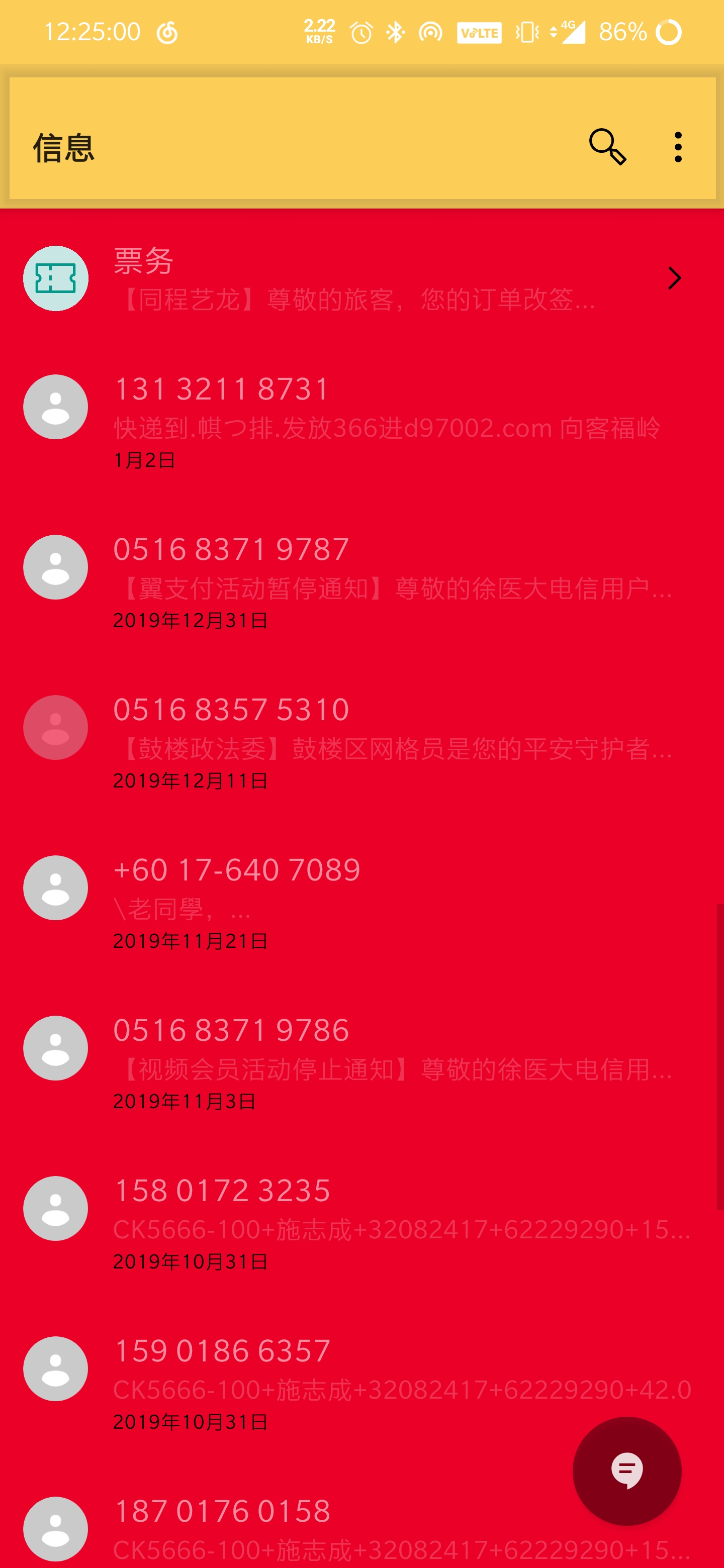724x1568 pixels.
Task: Open the overflow menu with three dots
Action: (678, 147)
